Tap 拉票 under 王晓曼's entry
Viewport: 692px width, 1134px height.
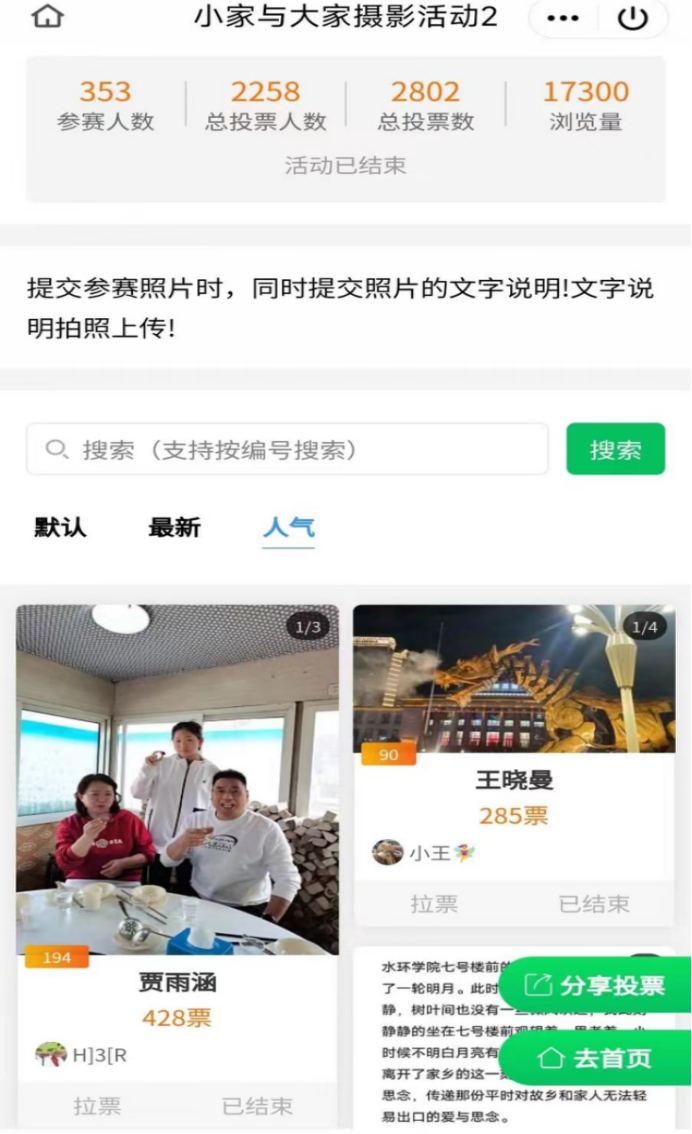[434, 904]
